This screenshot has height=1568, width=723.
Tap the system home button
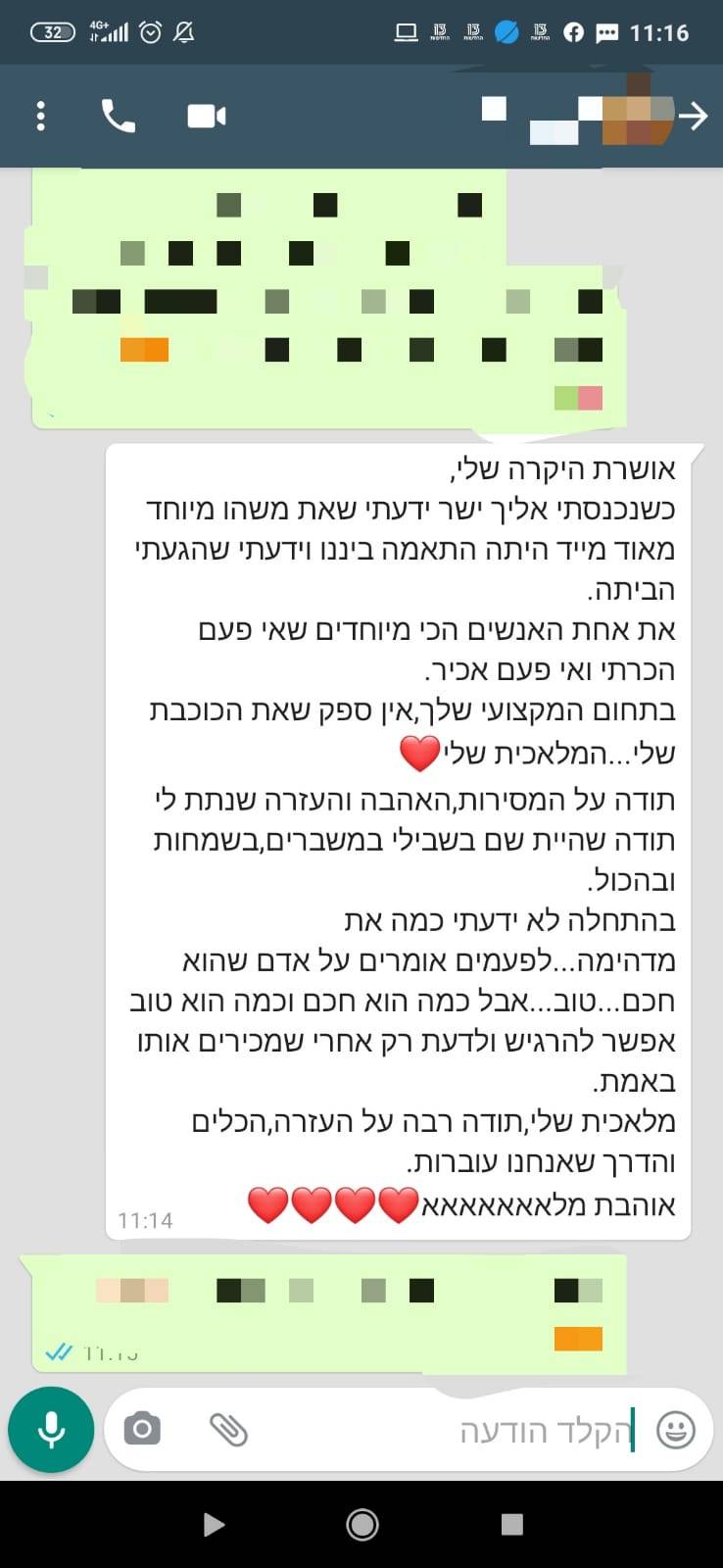pos(362,1524)
